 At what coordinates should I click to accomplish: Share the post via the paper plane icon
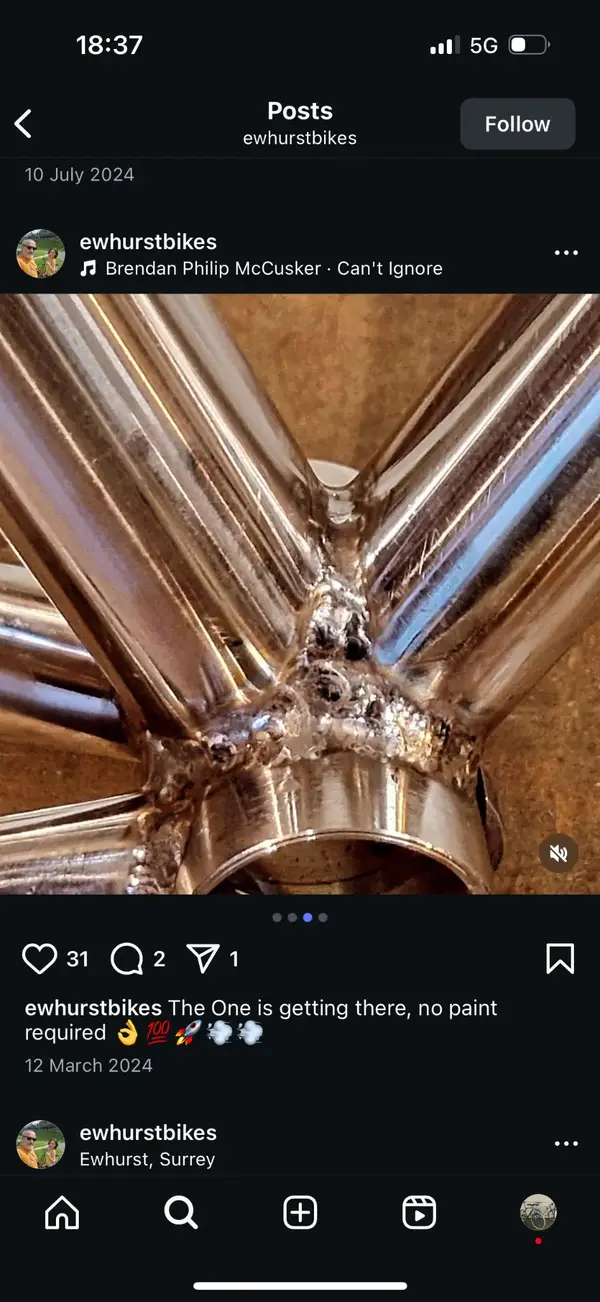(x=203, y=959)
